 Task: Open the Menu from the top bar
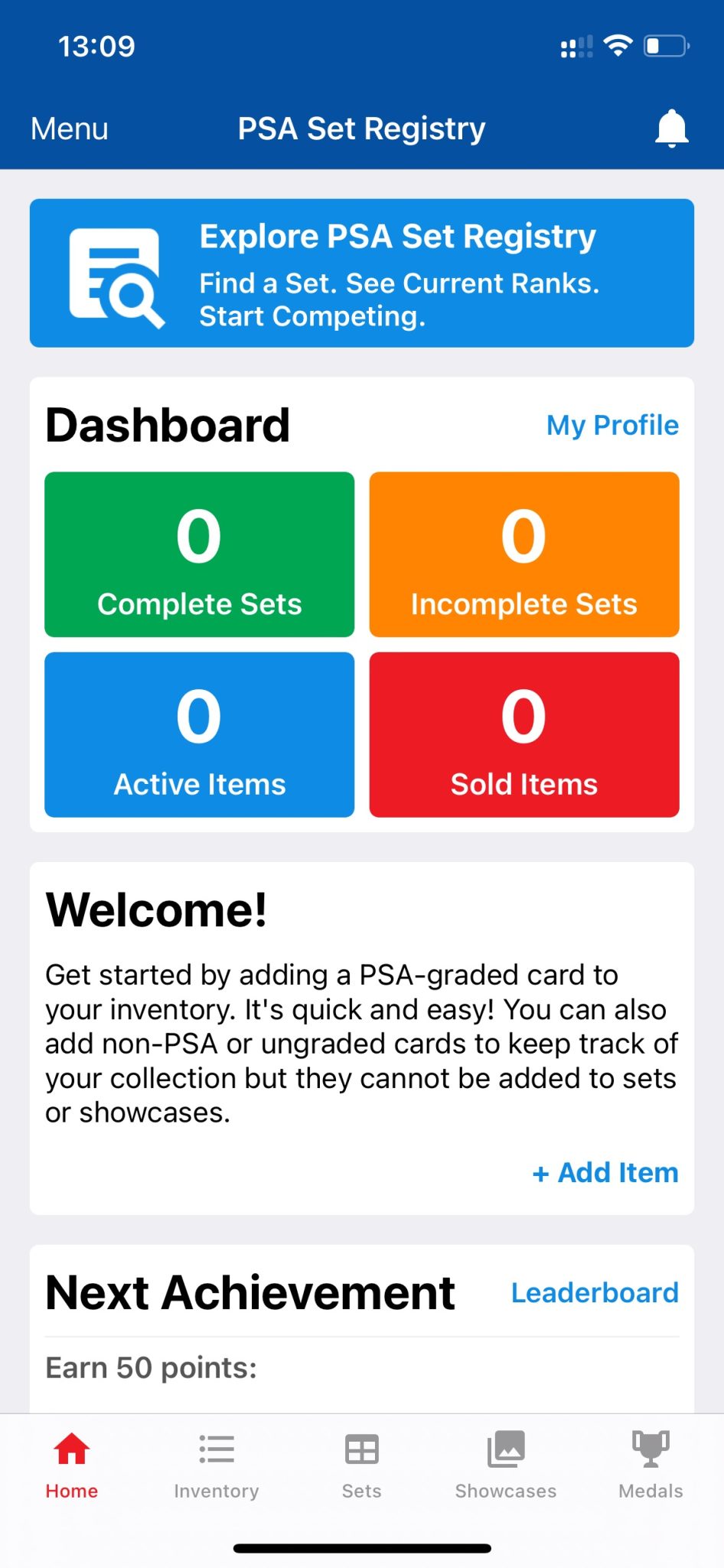click(68, 128)
